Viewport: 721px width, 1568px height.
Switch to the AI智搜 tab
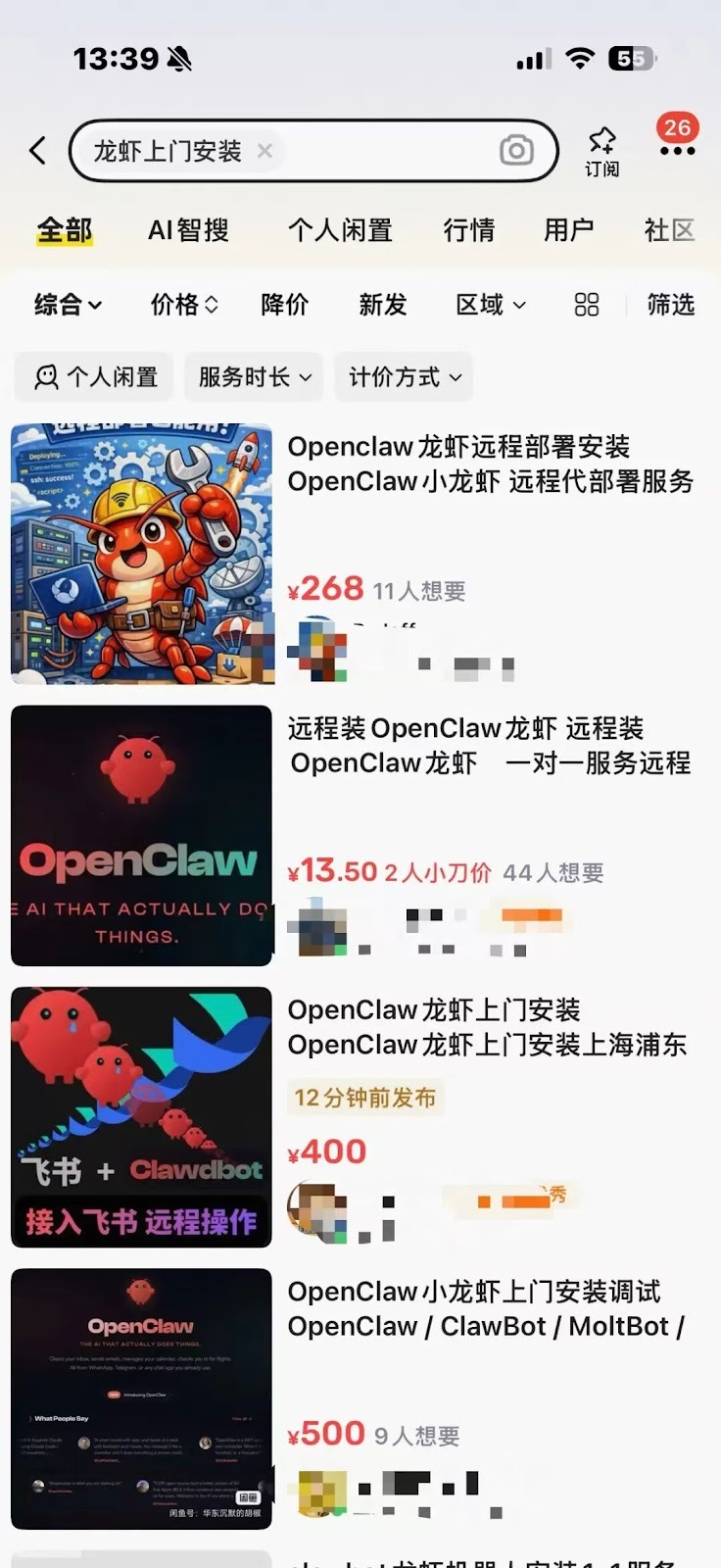click(188, 229)
